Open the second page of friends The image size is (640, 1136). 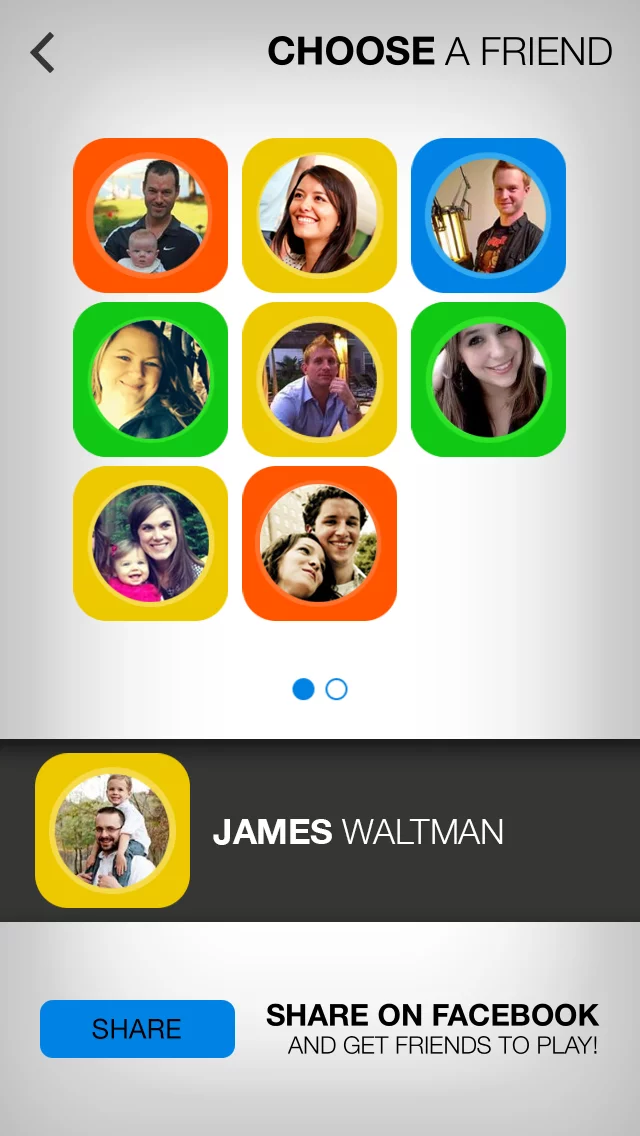tap(337, 689)
